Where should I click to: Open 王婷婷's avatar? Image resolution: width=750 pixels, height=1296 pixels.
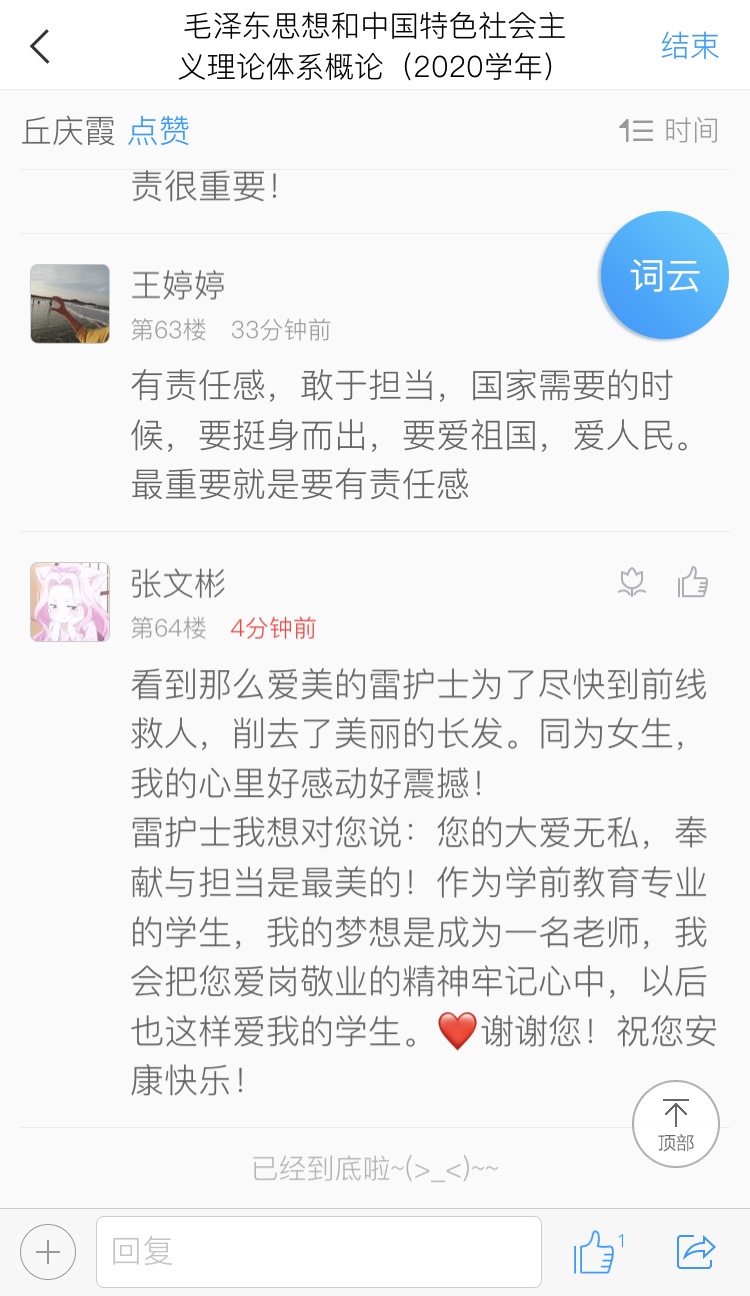69,304
